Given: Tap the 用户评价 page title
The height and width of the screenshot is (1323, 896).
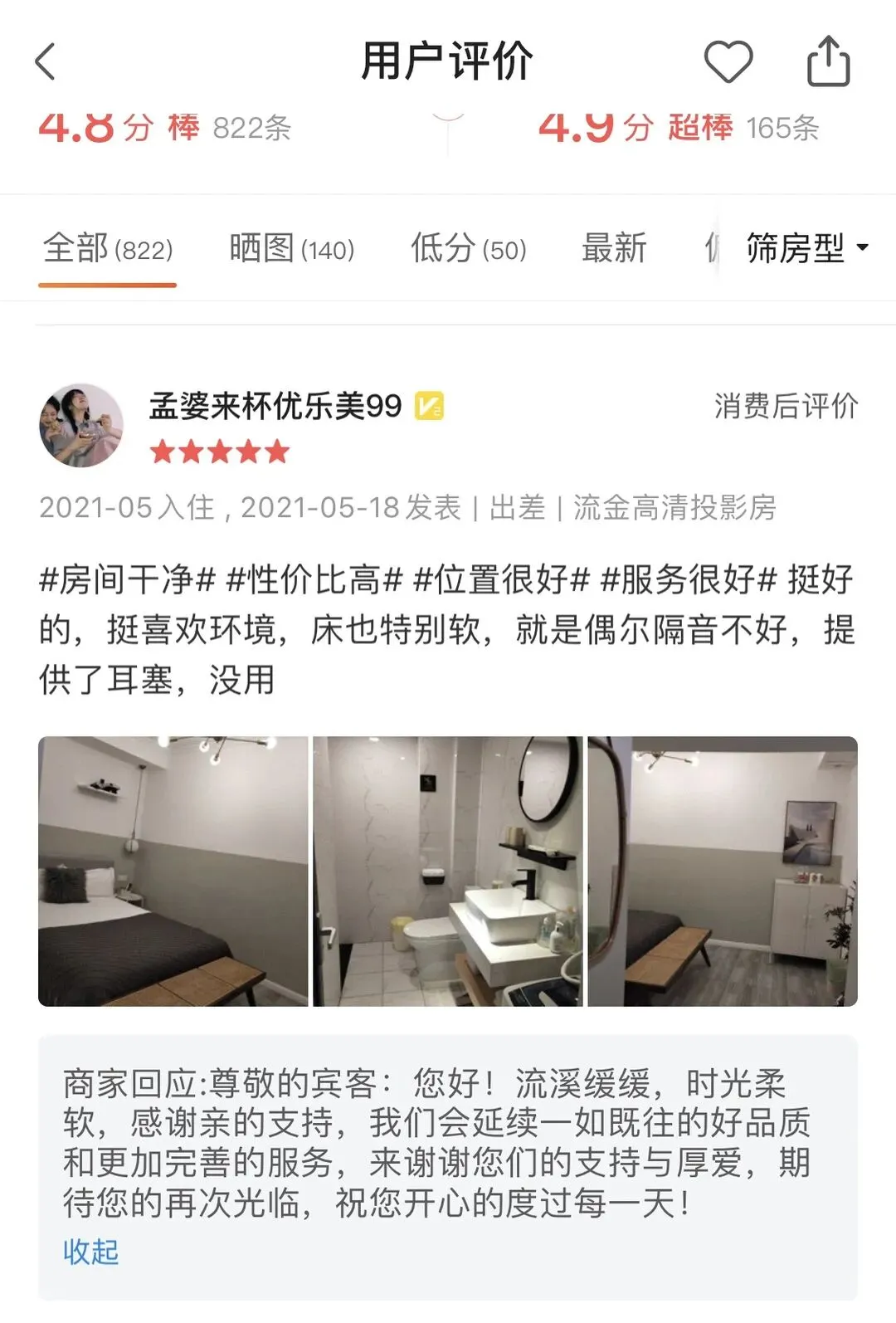Looking at the screenshot, I should click(448, 61).
